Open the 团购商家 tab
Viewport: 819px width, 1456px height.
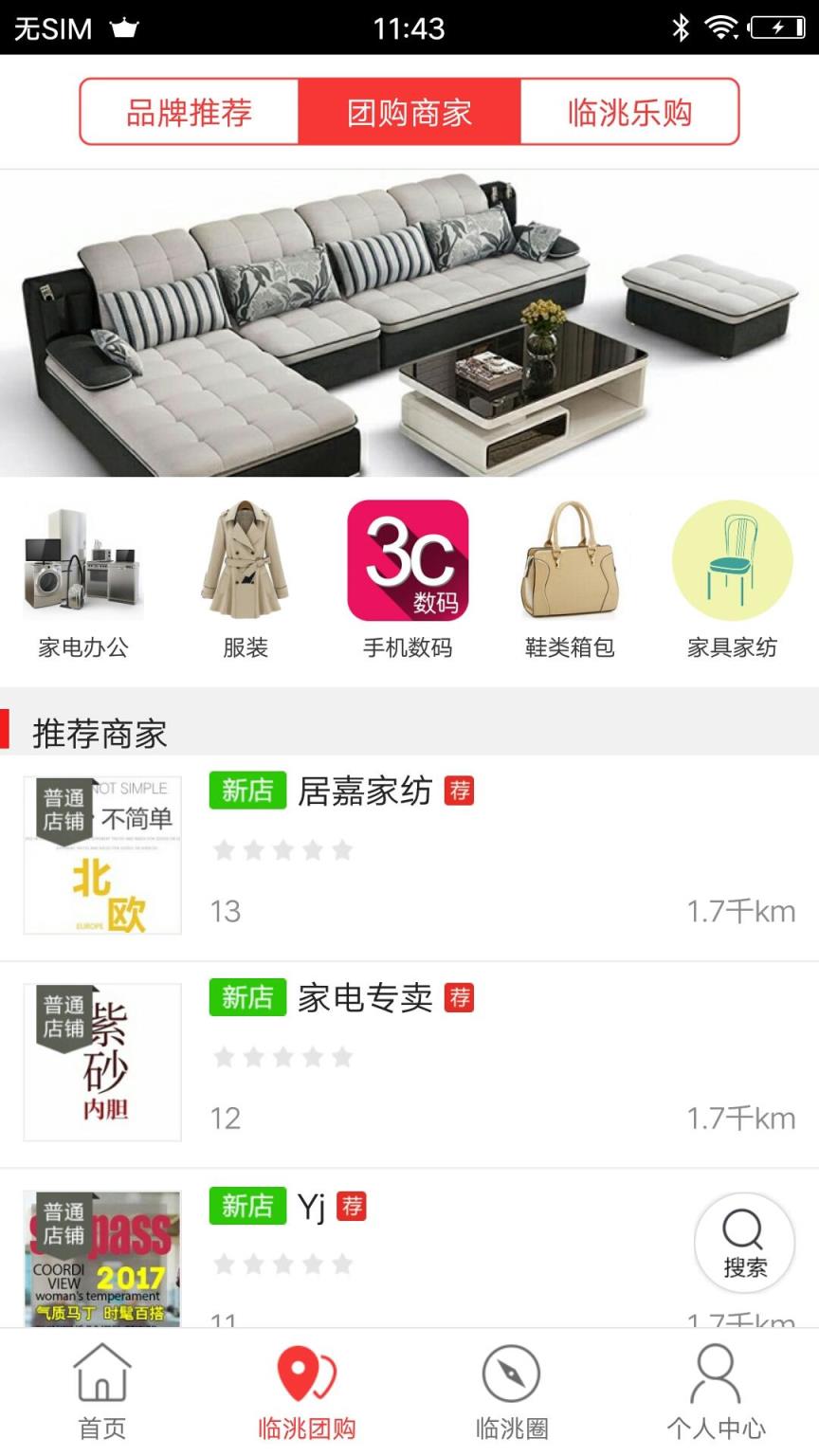409,113
